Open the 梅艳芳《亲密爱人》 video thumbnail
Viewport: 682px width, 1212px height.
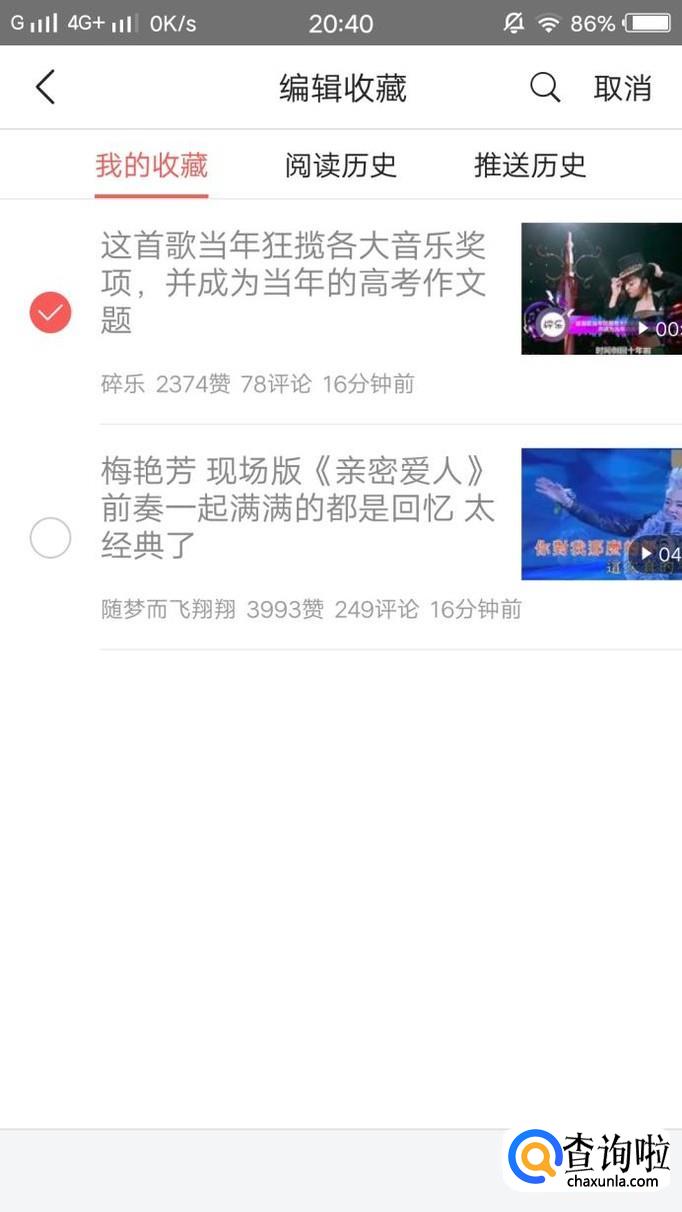coord(601,514)
